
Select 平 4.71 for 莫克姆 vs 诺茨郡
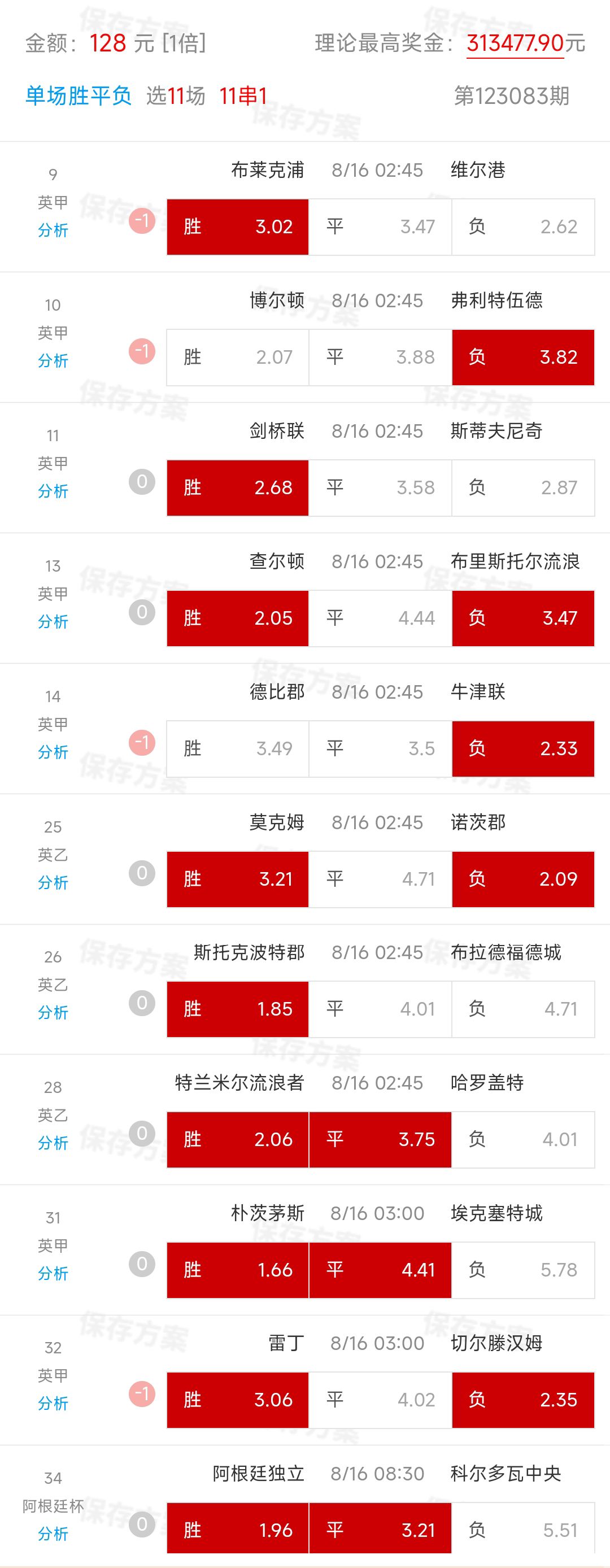pos(380,879)
